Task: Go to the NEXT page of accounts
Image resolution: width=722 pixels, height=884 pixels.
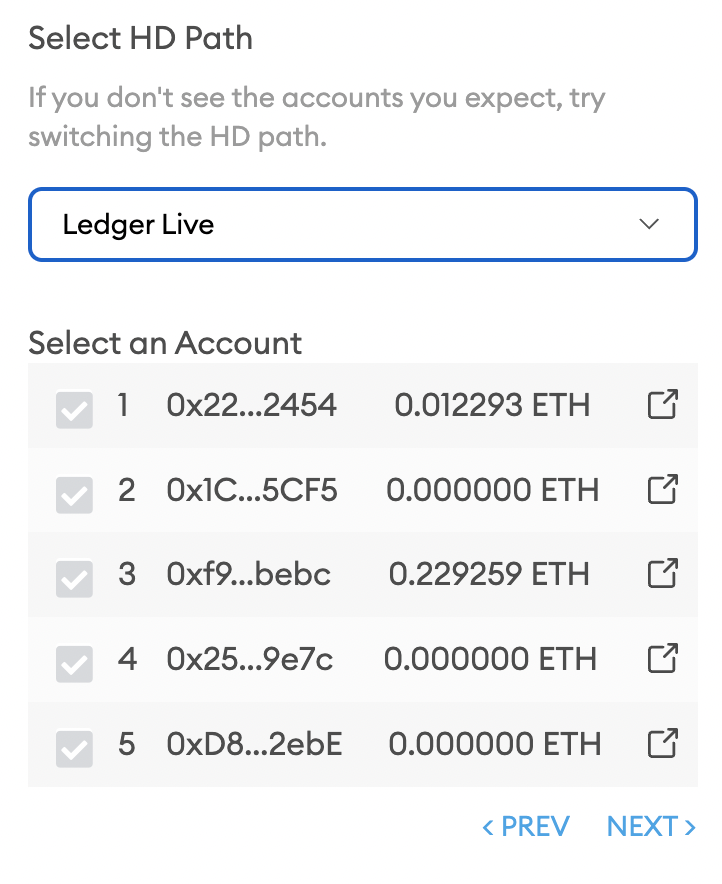Action: 650,827
